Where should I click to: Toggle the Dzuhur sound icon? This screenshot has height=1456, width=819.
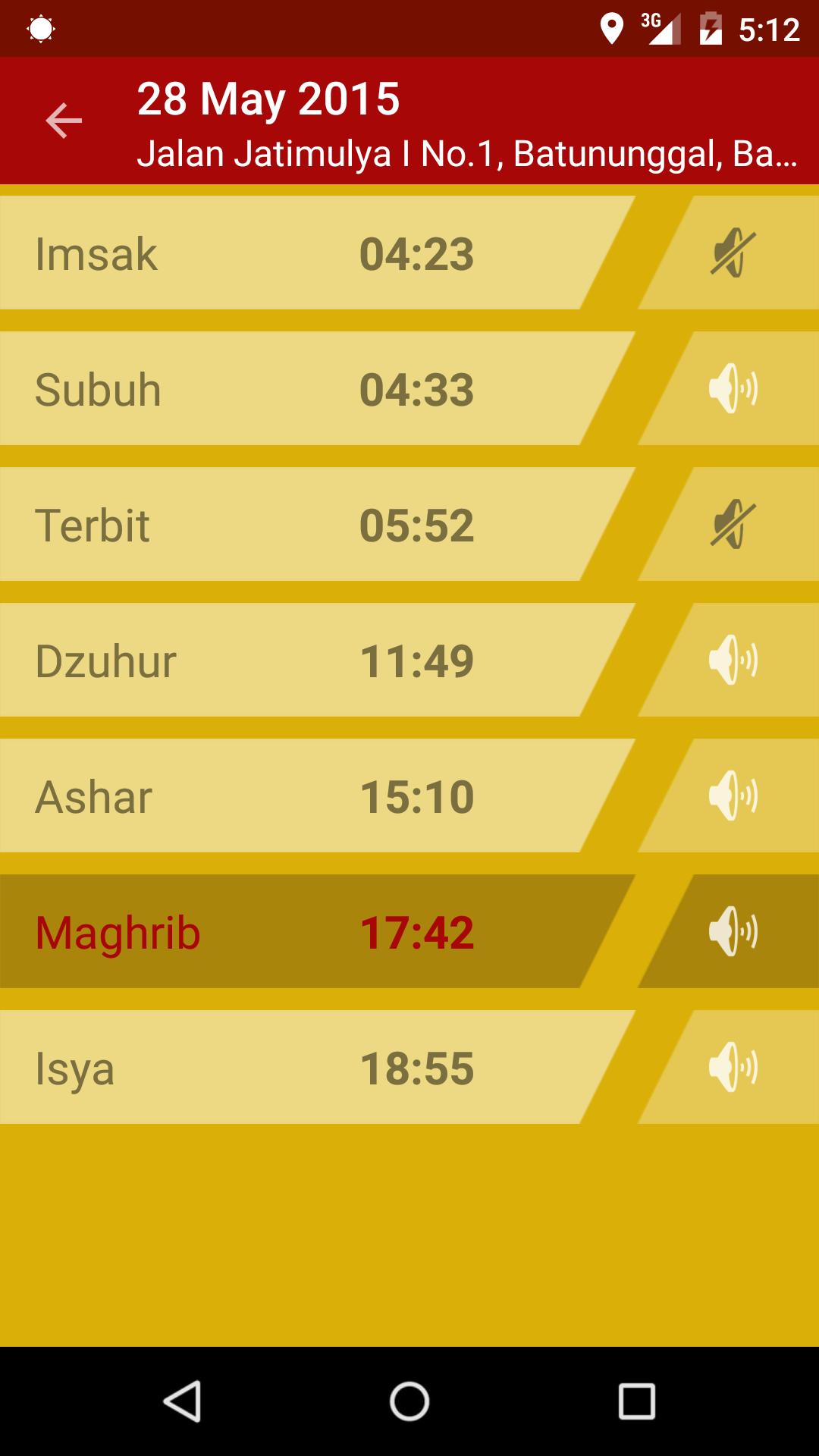(733, 660)
